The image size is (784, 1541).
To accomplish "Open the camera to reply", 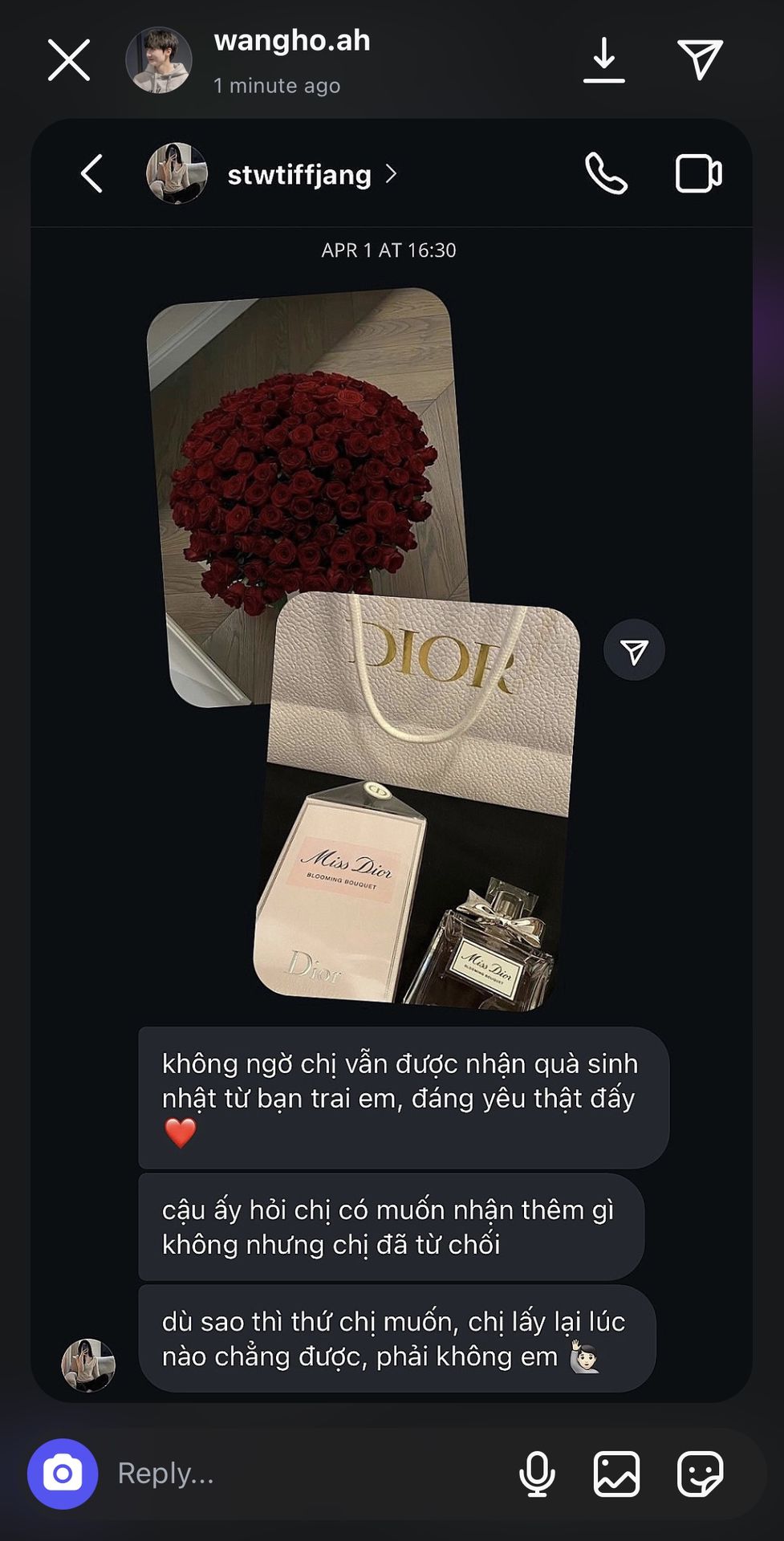I will pyautogui.click(x=63, y=1474).
